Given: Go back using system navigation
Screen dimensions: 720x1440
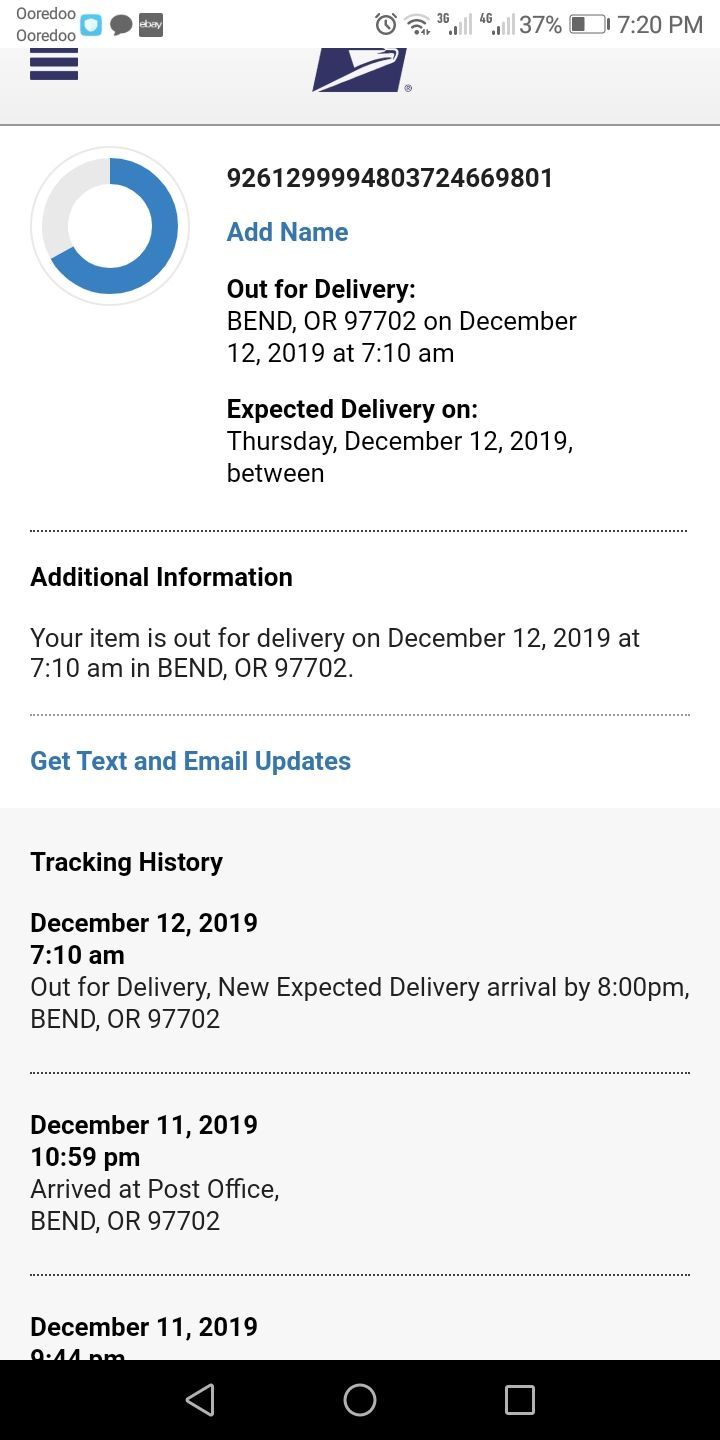Looking at the screenshot, I should coord(200,1399).
